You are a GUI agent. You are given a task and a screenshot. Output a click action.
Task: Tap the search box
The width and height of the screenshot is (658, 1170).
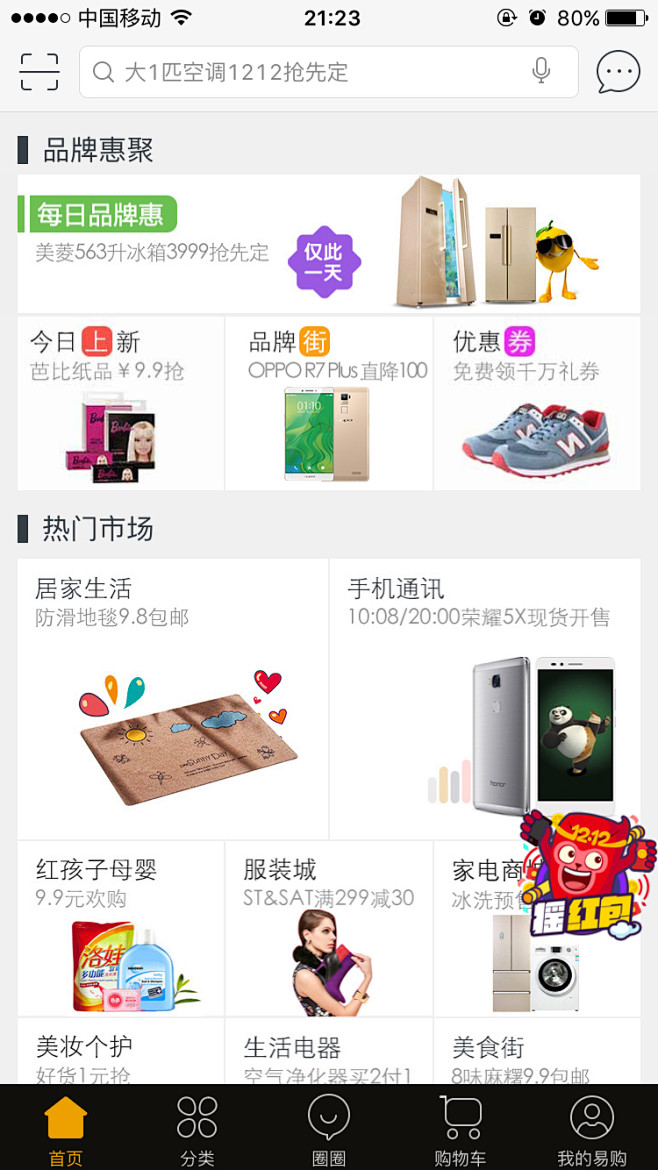310,72
